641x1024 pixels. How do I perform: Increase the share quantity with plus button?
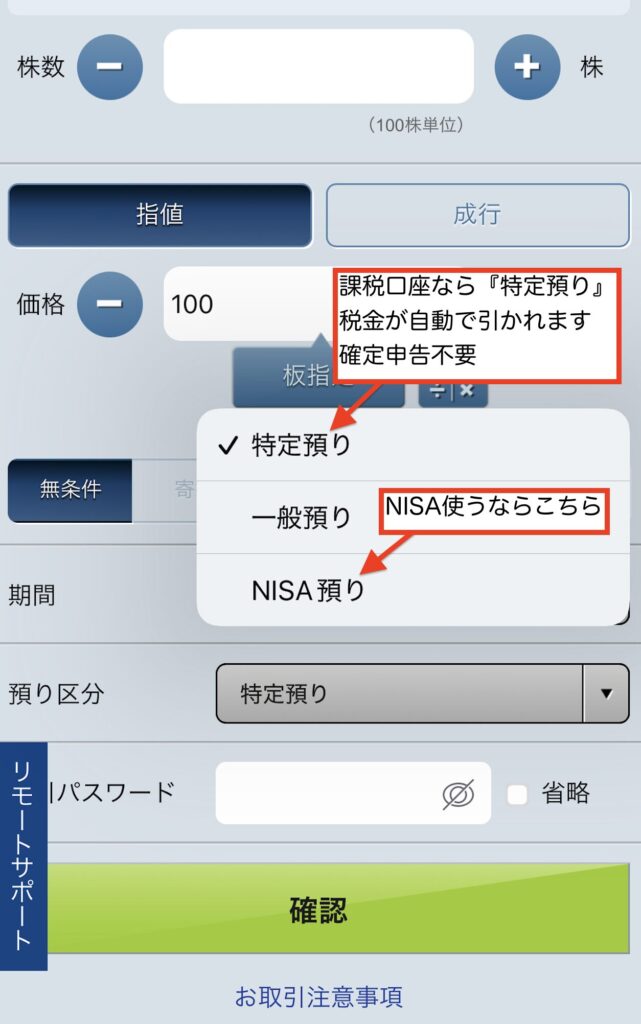[527, 66]
